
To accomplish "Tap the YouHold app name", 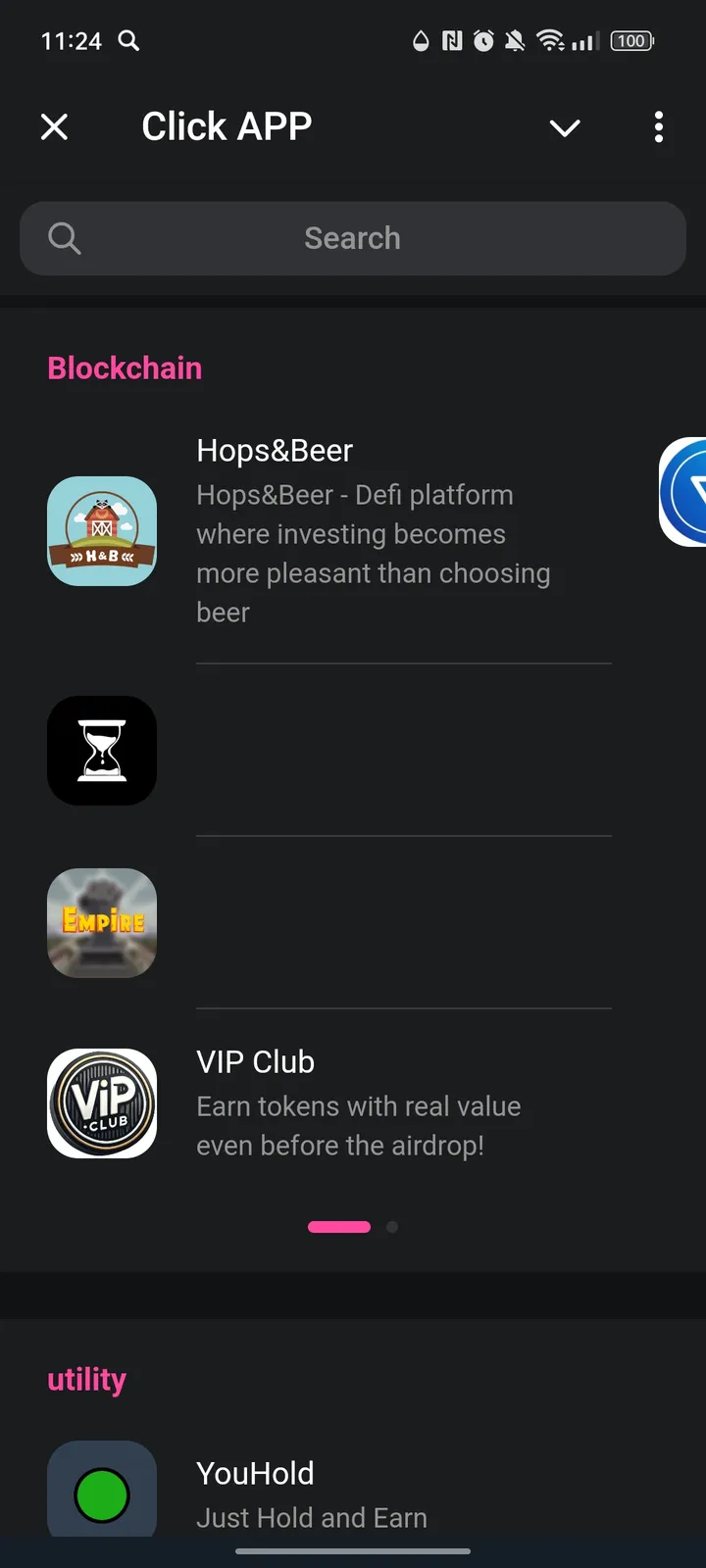I will pos(255,1473).
